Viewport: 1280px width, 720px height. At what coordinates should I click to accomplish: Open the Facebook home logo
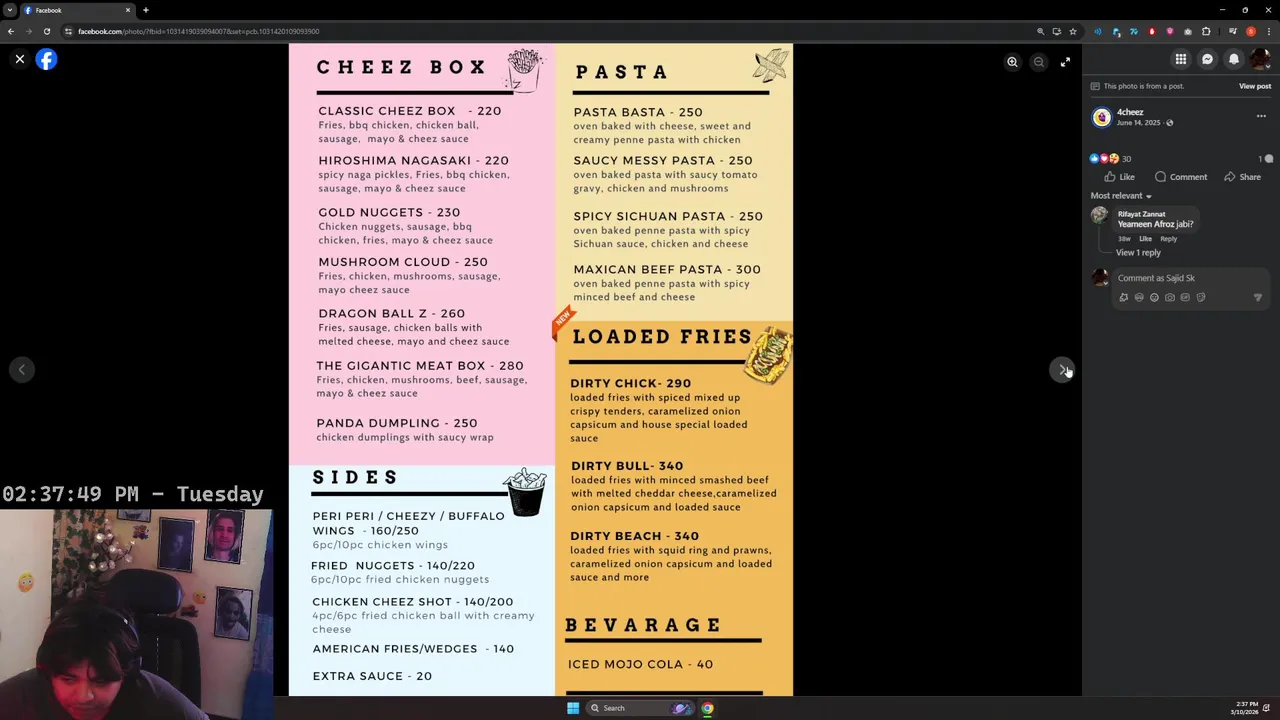pos(46,60)
